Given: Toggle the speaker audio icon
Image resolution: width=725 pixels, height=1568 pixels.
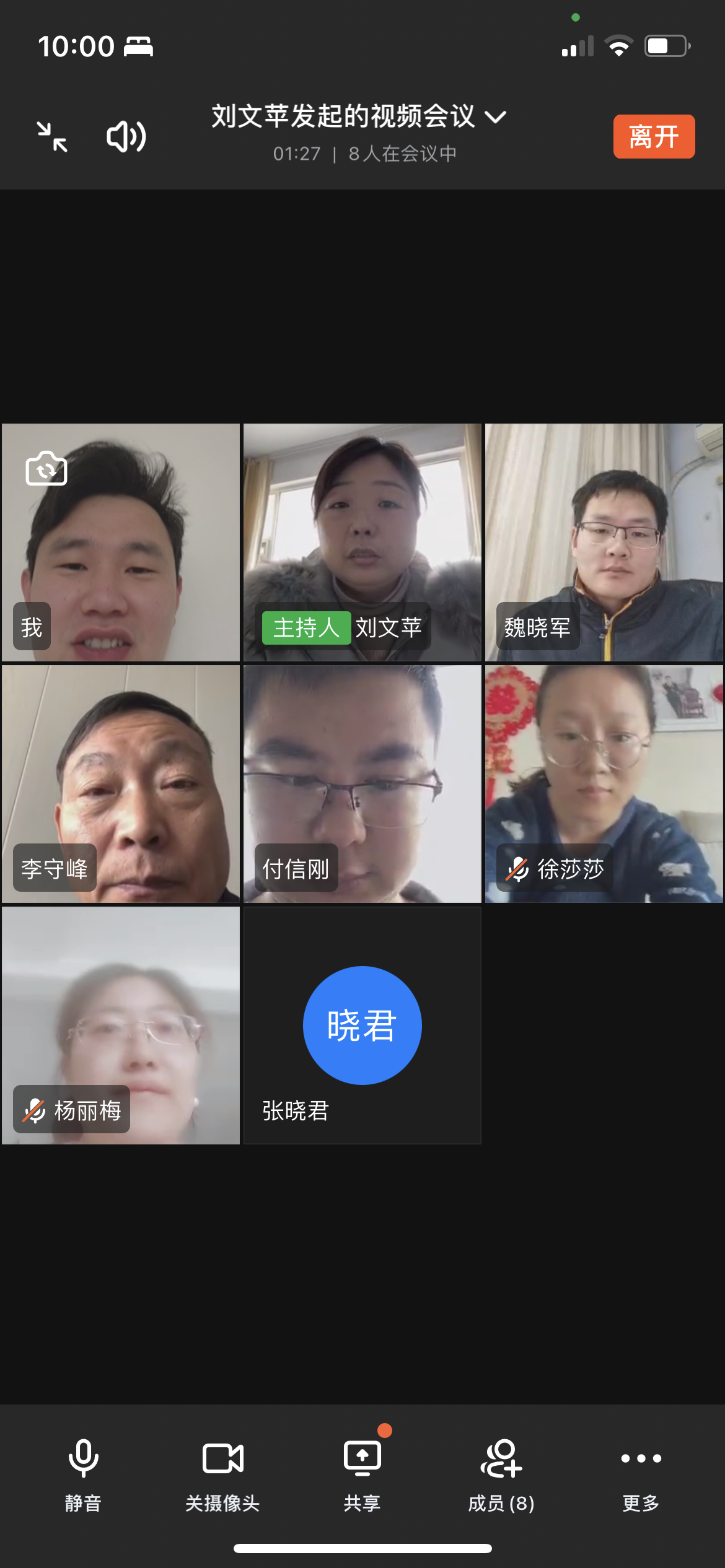Looking at the screenshot, I should (126, 137).
